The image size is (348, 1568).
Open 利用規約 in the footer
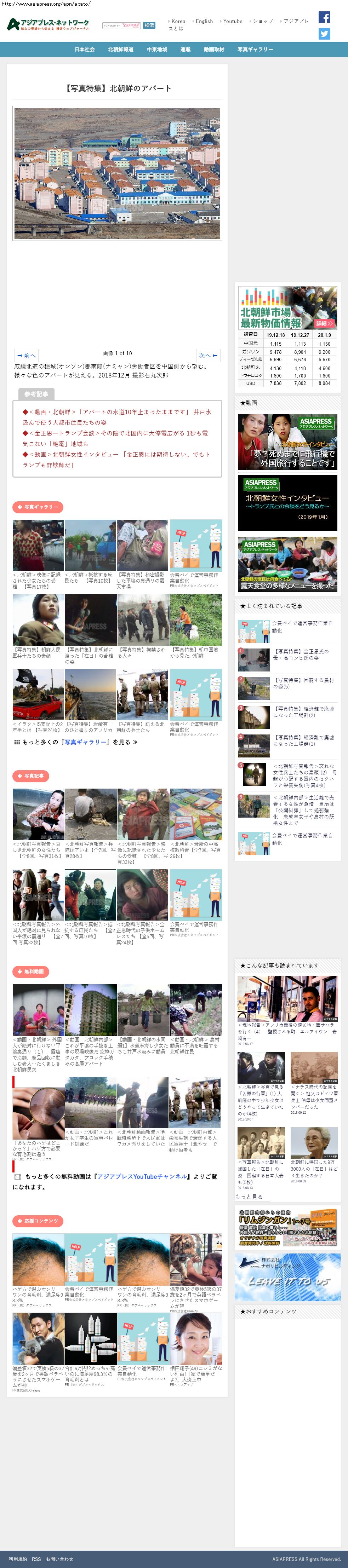(x=18, y=1559)
